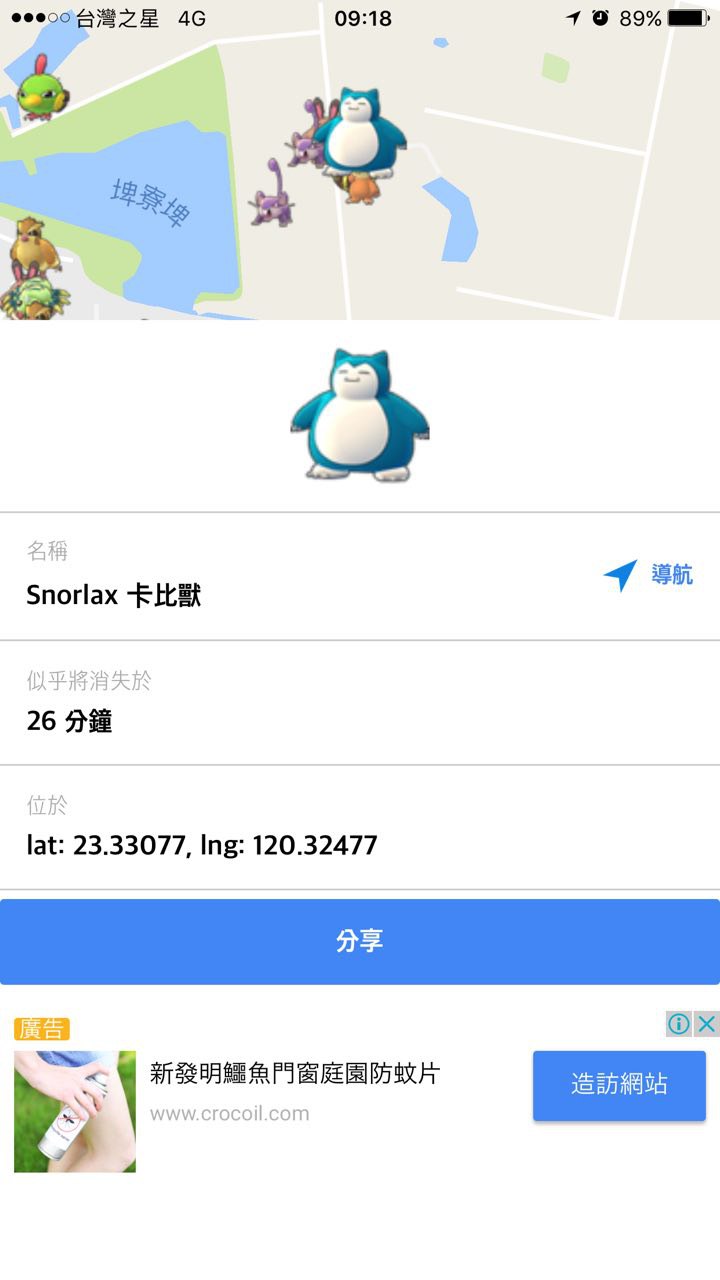
Task: Tap 造訪網站 on the ad
Action: point(619,1085)
